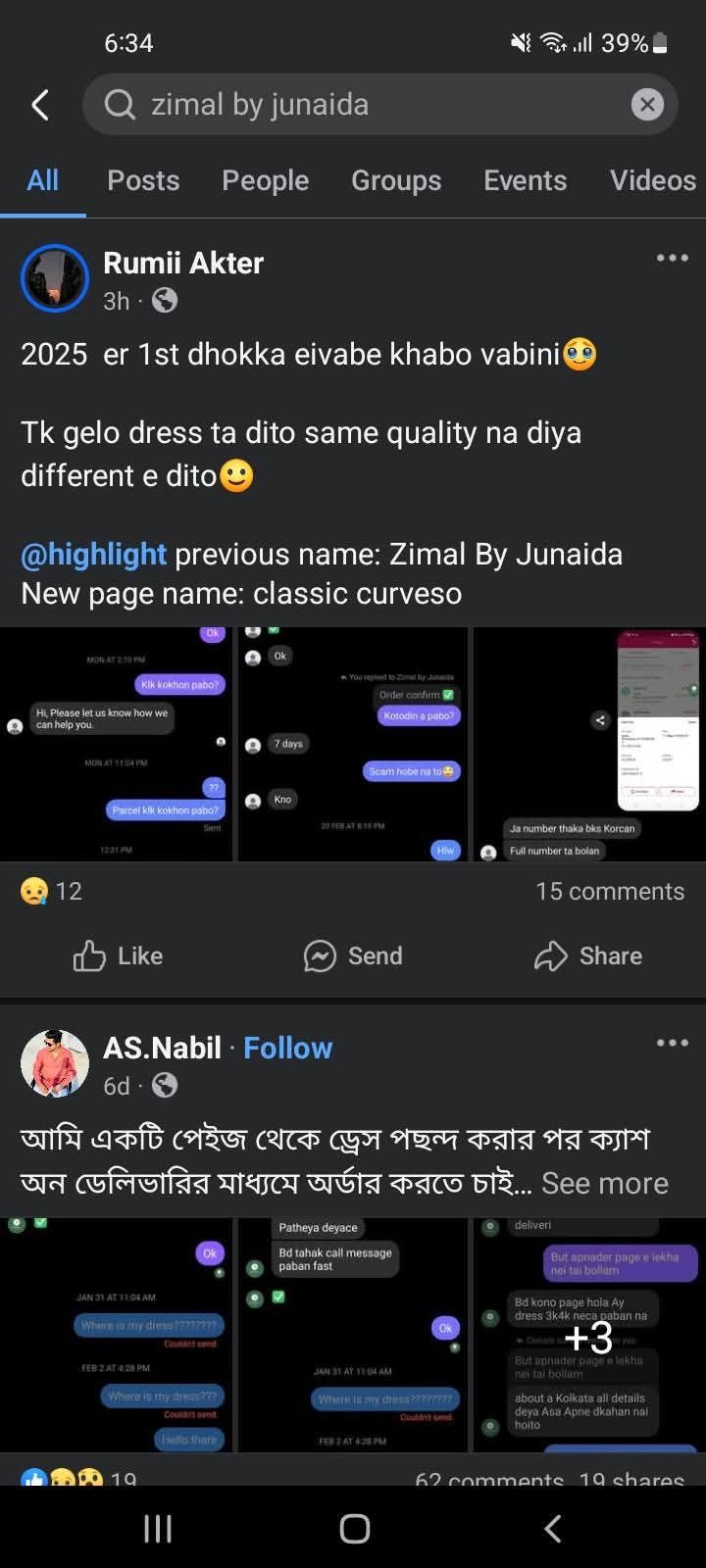Image resolution: width=706 pixels, height=1568 pixels.
Task: Clear the search query text
Action: pyautogui.click(x=647, y=105)
